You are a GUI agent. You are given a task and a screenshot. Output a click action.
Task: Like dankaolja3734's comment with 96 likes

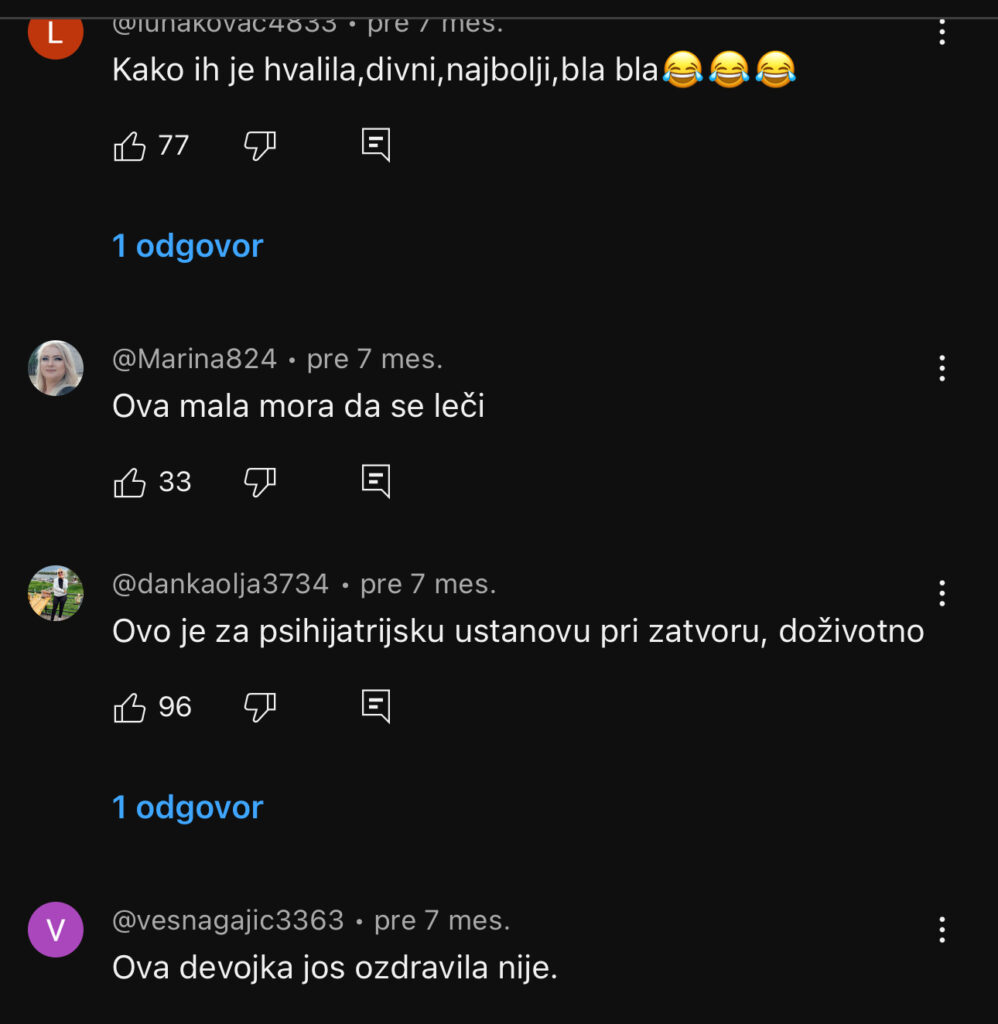[x=130, y=708]
